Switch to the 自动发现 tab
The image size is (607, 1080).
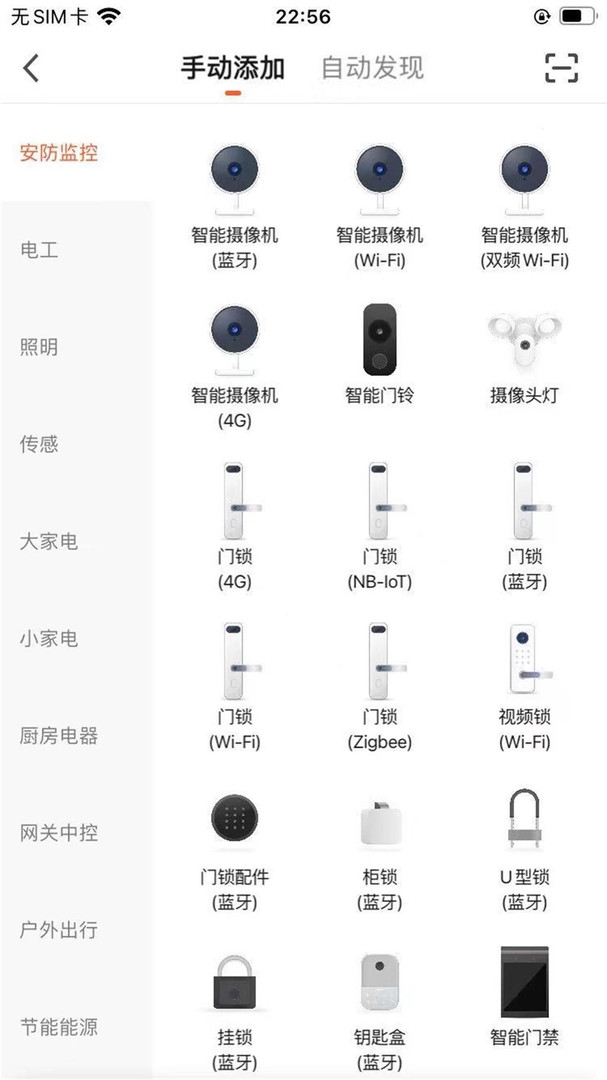tap(372, 68)
